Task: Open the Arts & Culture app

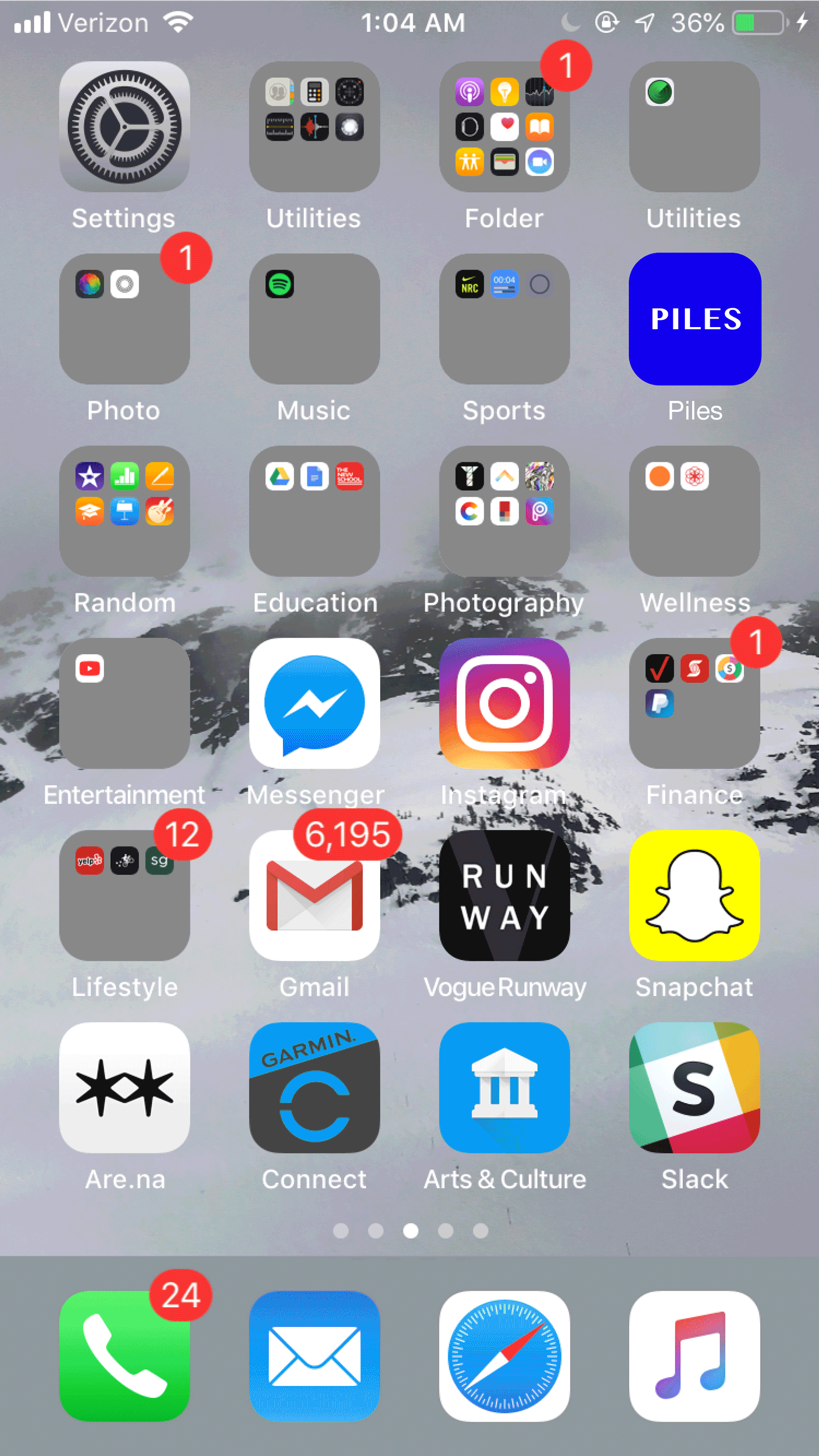Action: [504, 1087]
